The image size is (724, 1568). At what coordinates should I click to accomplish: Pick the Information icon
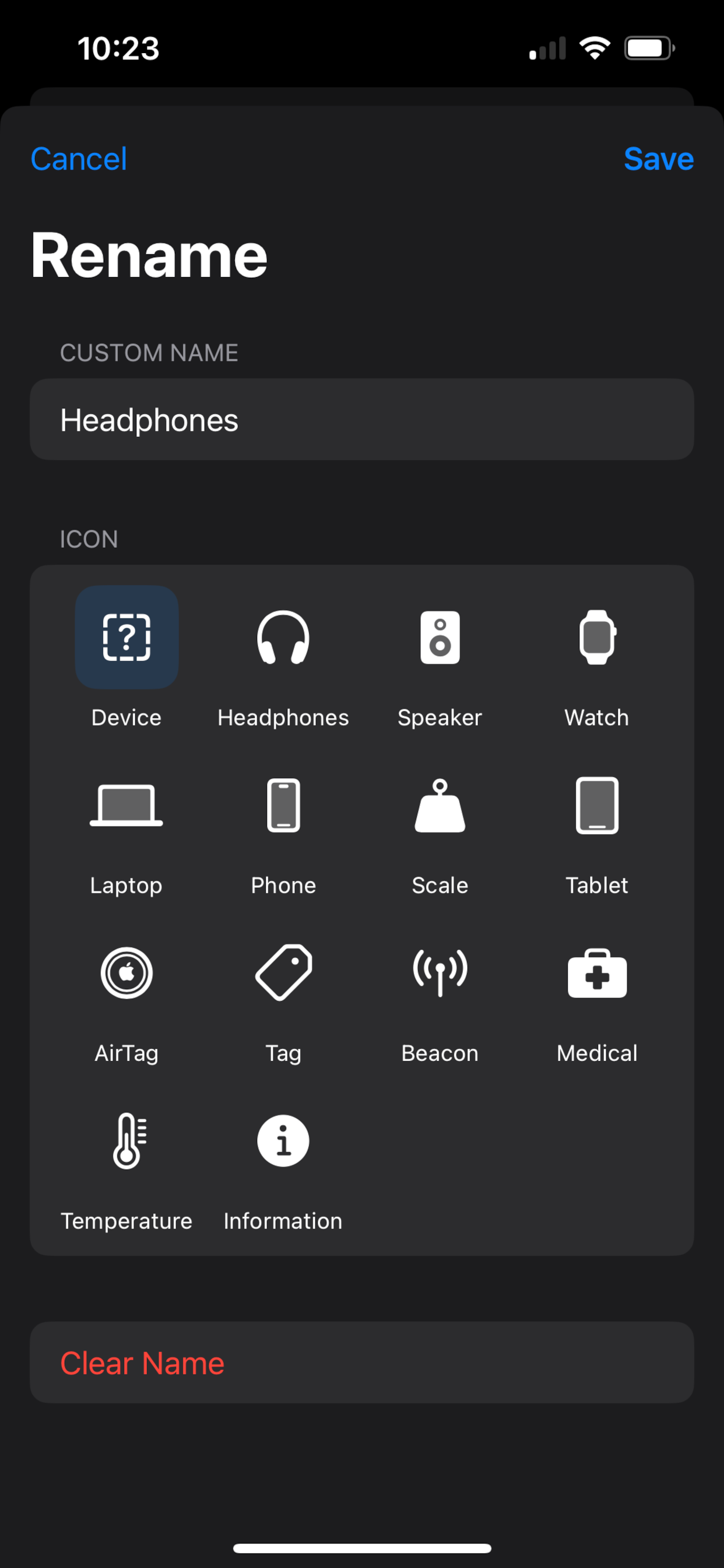pyautogui.click(x=283, y=1140)
